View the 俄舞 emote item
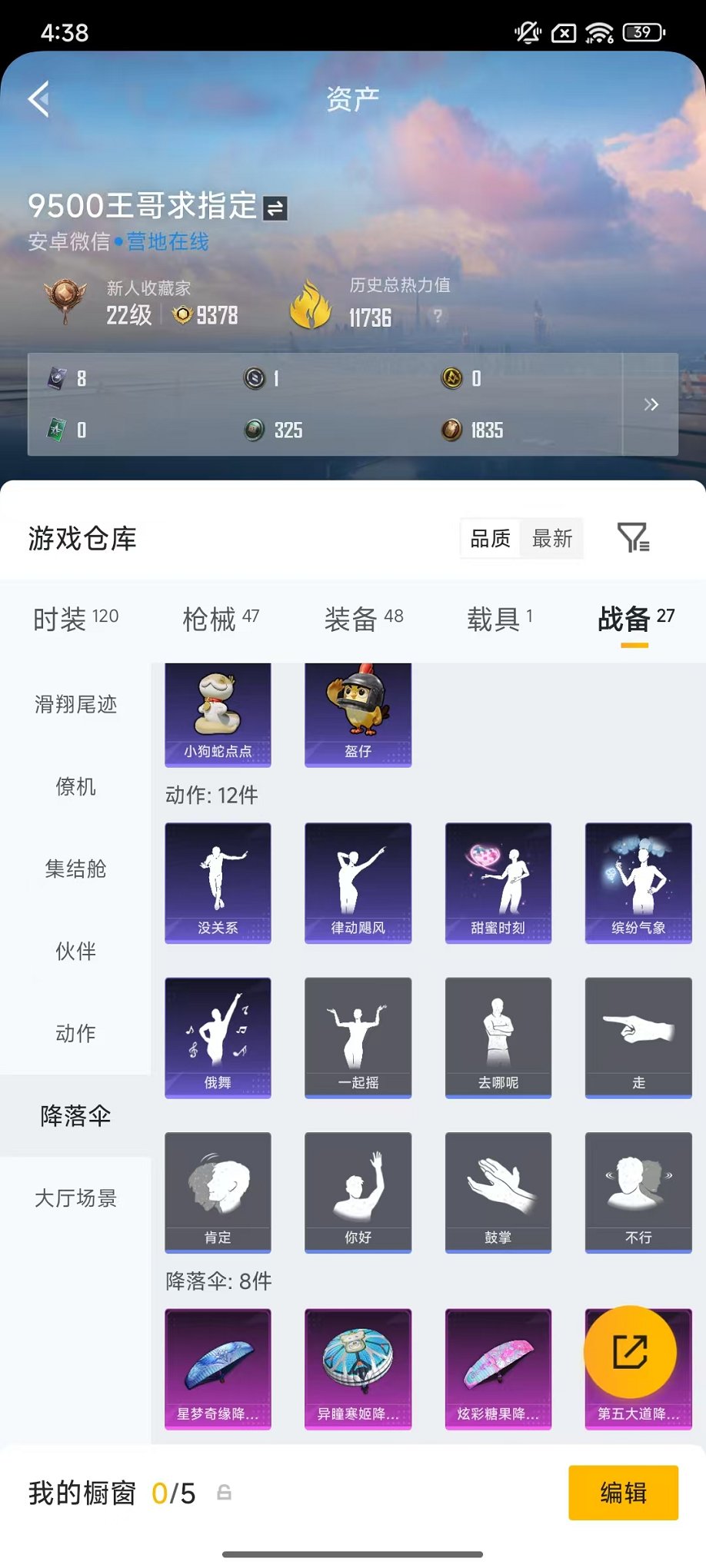 pos(218,1037)
